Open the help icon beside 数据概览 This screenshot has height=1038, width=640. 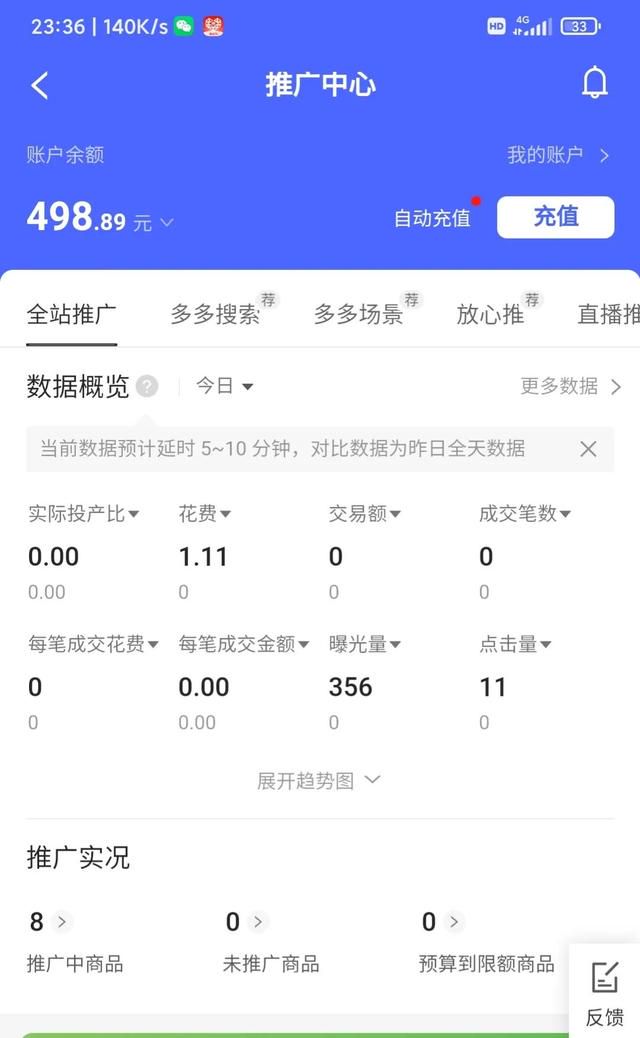[147, 386]
